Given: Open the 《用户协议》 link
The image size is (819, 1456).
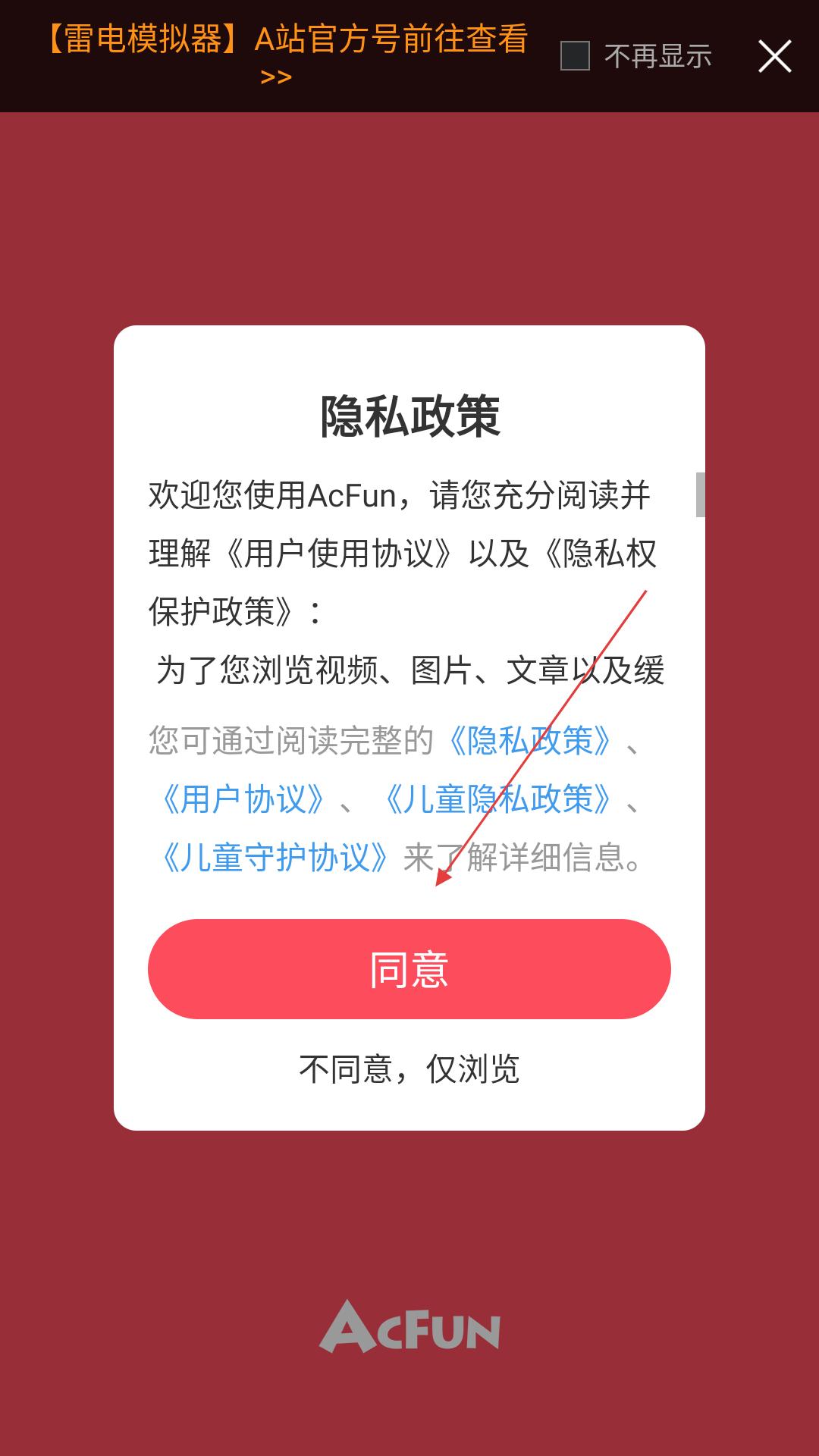Looking at the screenshot, I should pyautogui.click(x=243, y=799).
